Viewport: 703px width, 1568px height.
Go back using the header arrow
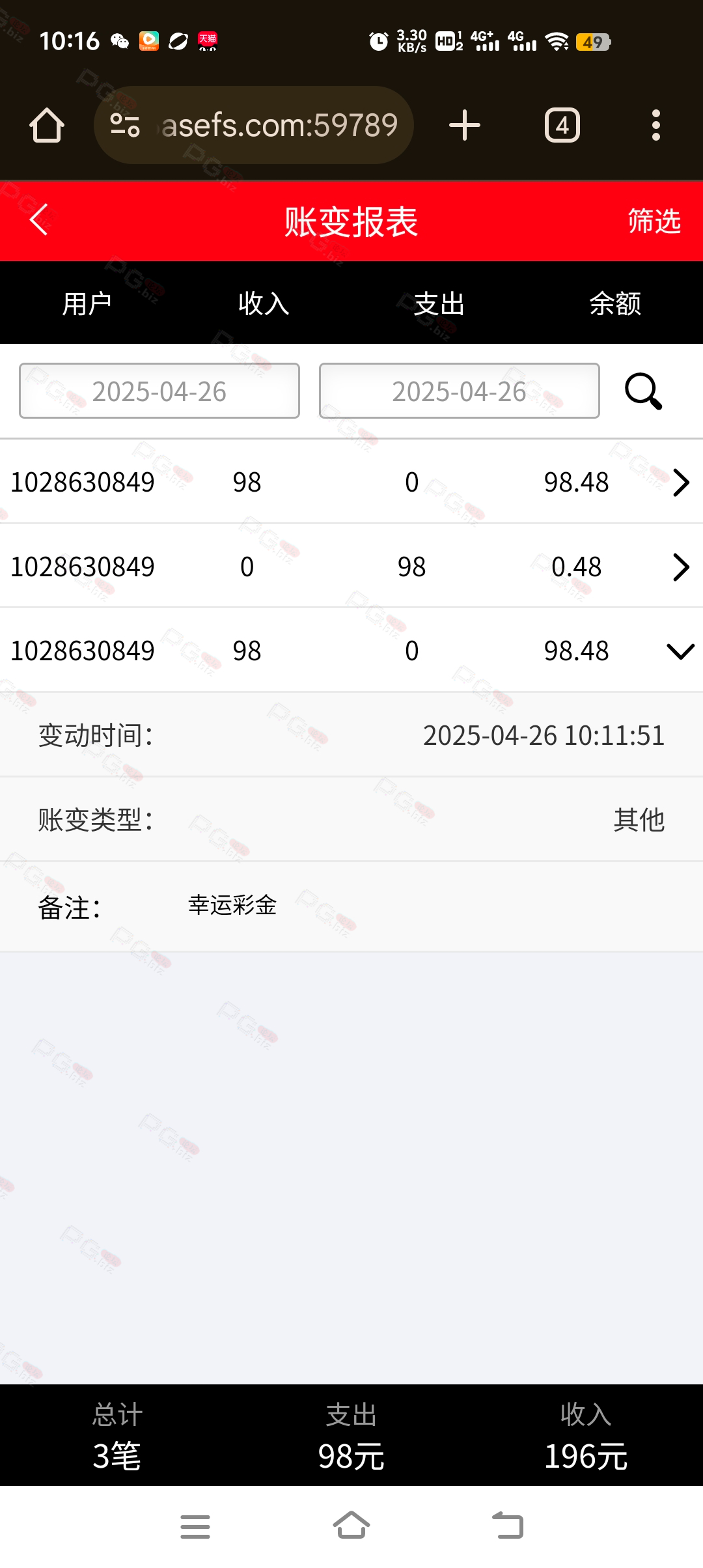pyautogui.click(x=39, y=219)
